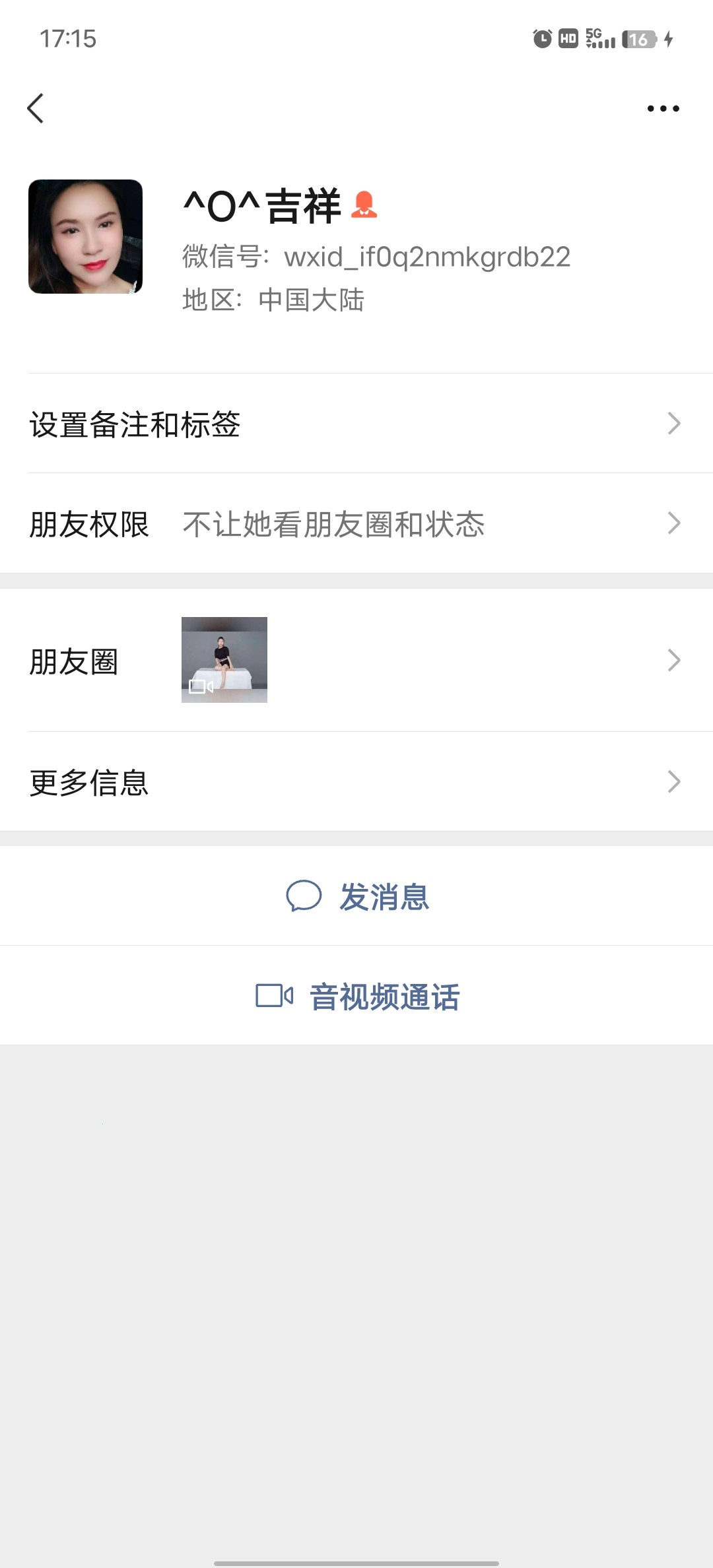Open 设置备注和标签 settings
Image resolution: width=713 pixels, height=1568 pixels.
tap(356, 424)
